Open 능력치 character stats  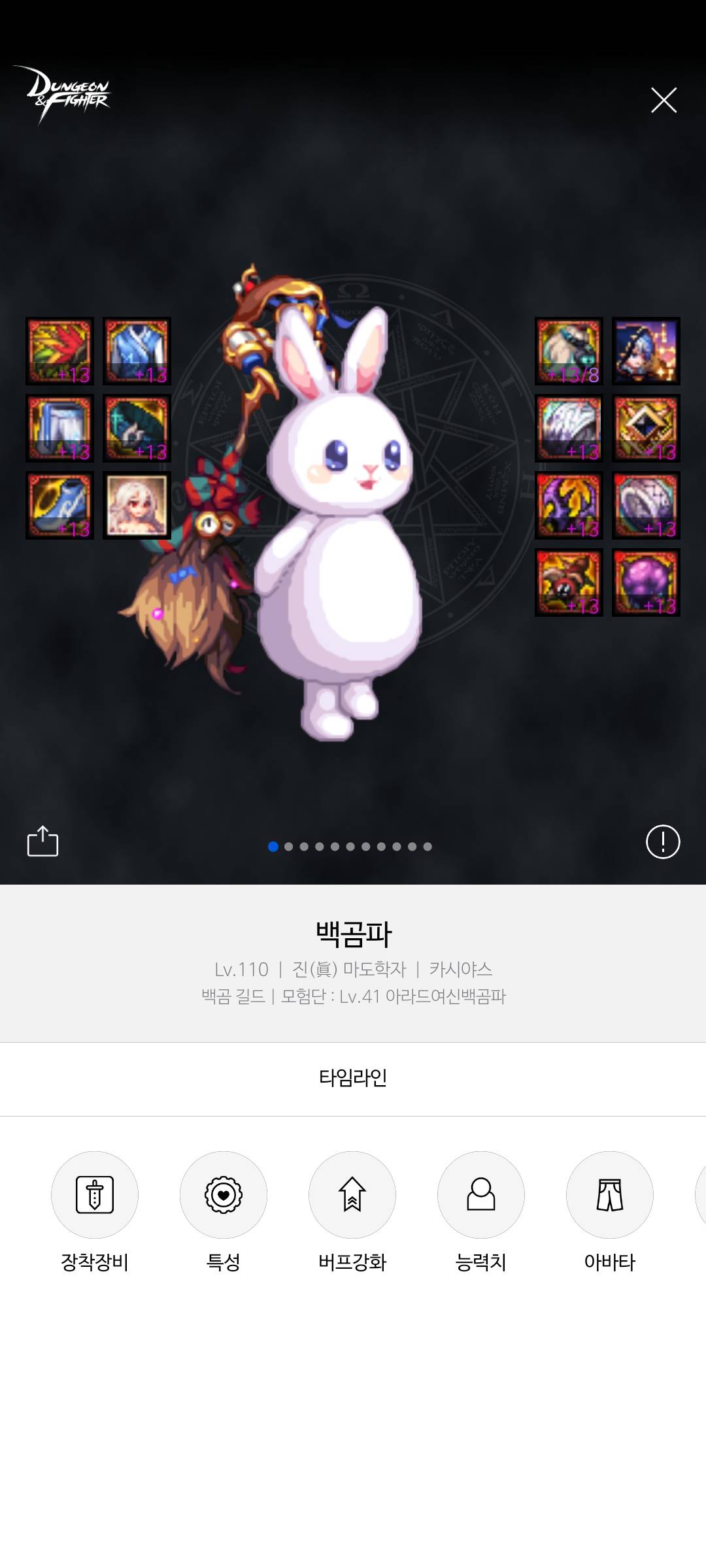click(x=481, y=1195)
